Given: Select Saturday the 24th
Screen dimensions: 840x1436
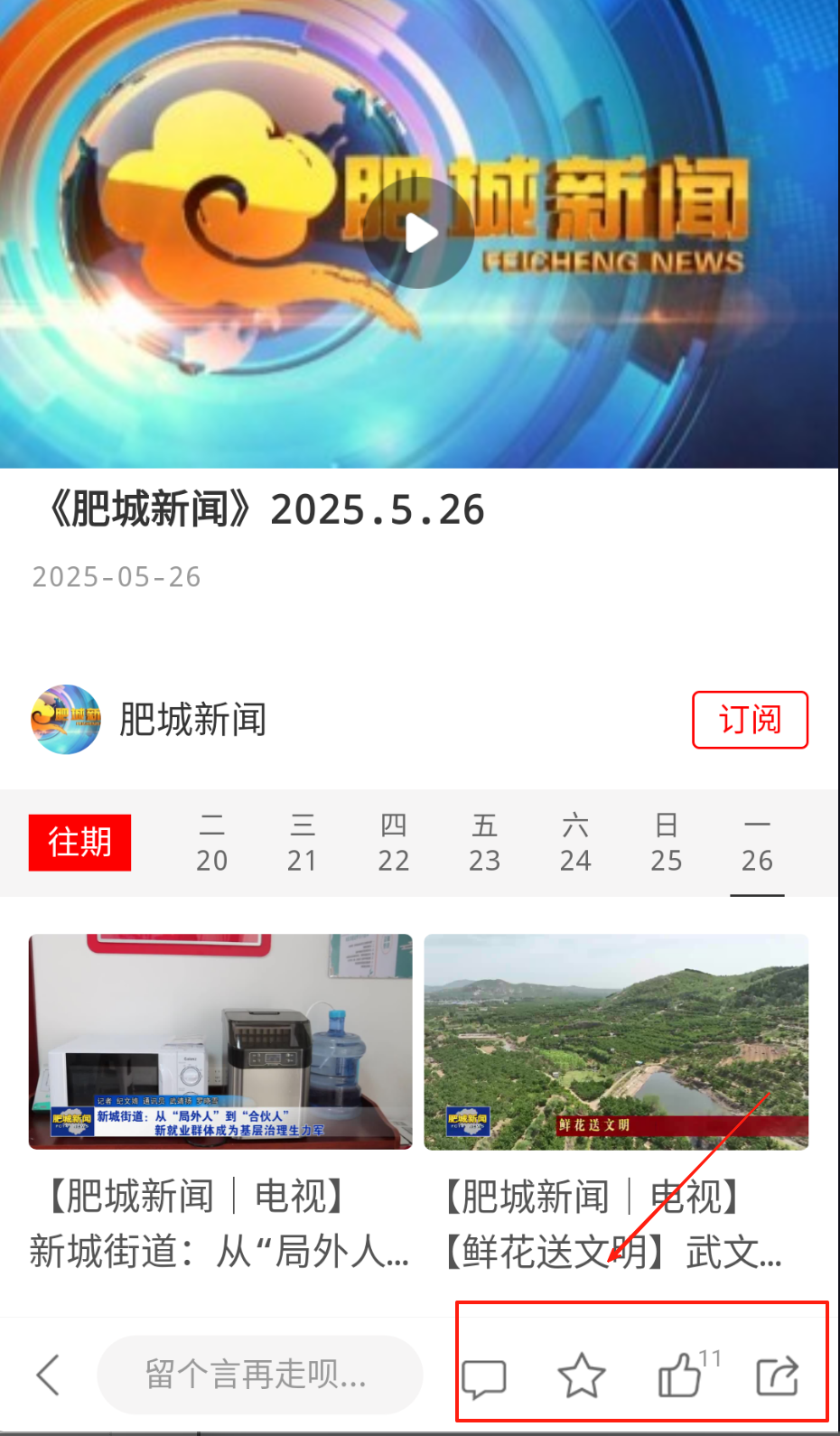Looking at the screenshot, I should 575,843.
